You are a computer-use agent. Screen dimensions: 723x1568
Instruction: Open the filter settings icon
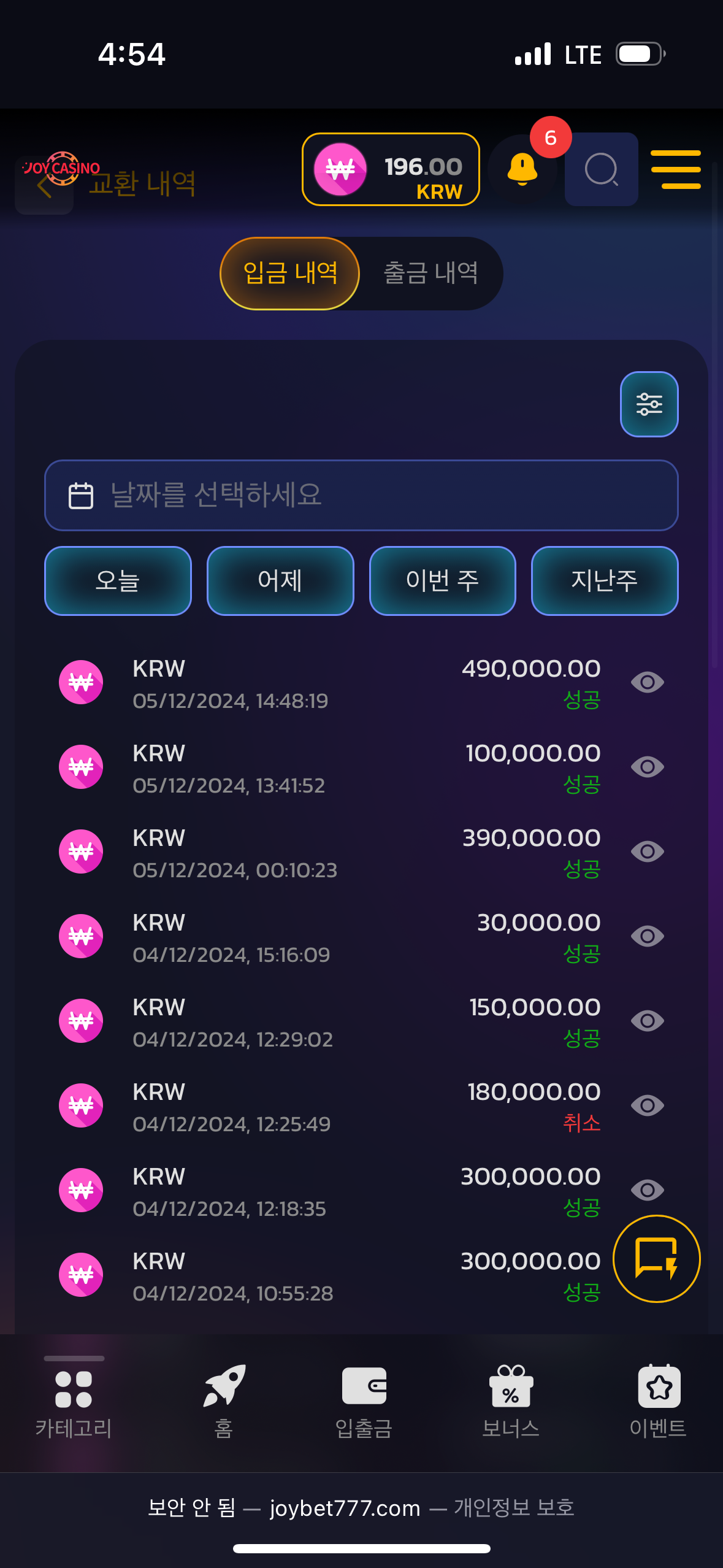tap(649, 404)
